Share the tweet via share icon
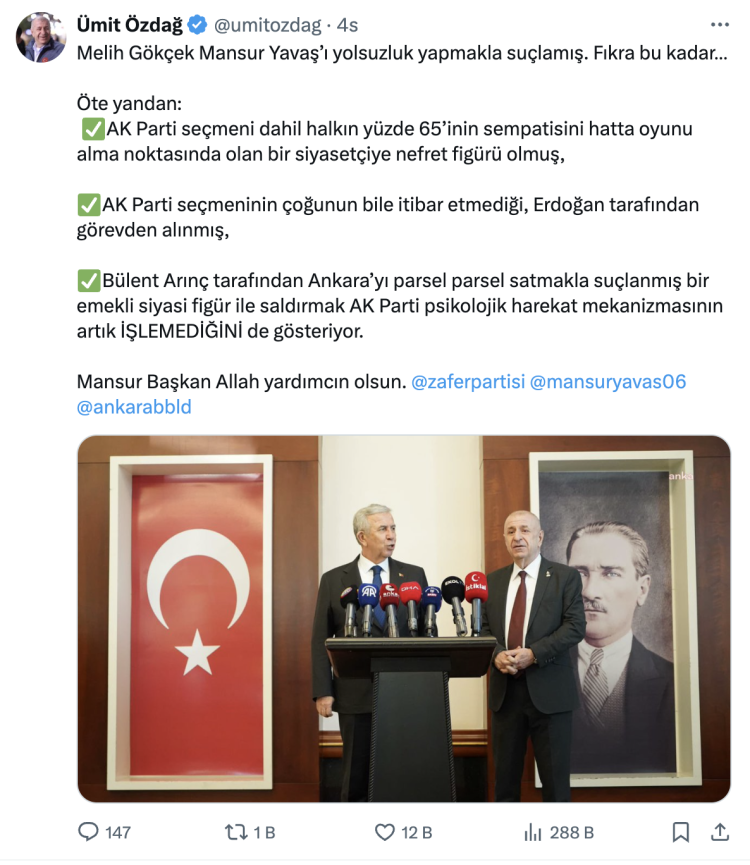The image size is (750, 865). click(719, 832)
